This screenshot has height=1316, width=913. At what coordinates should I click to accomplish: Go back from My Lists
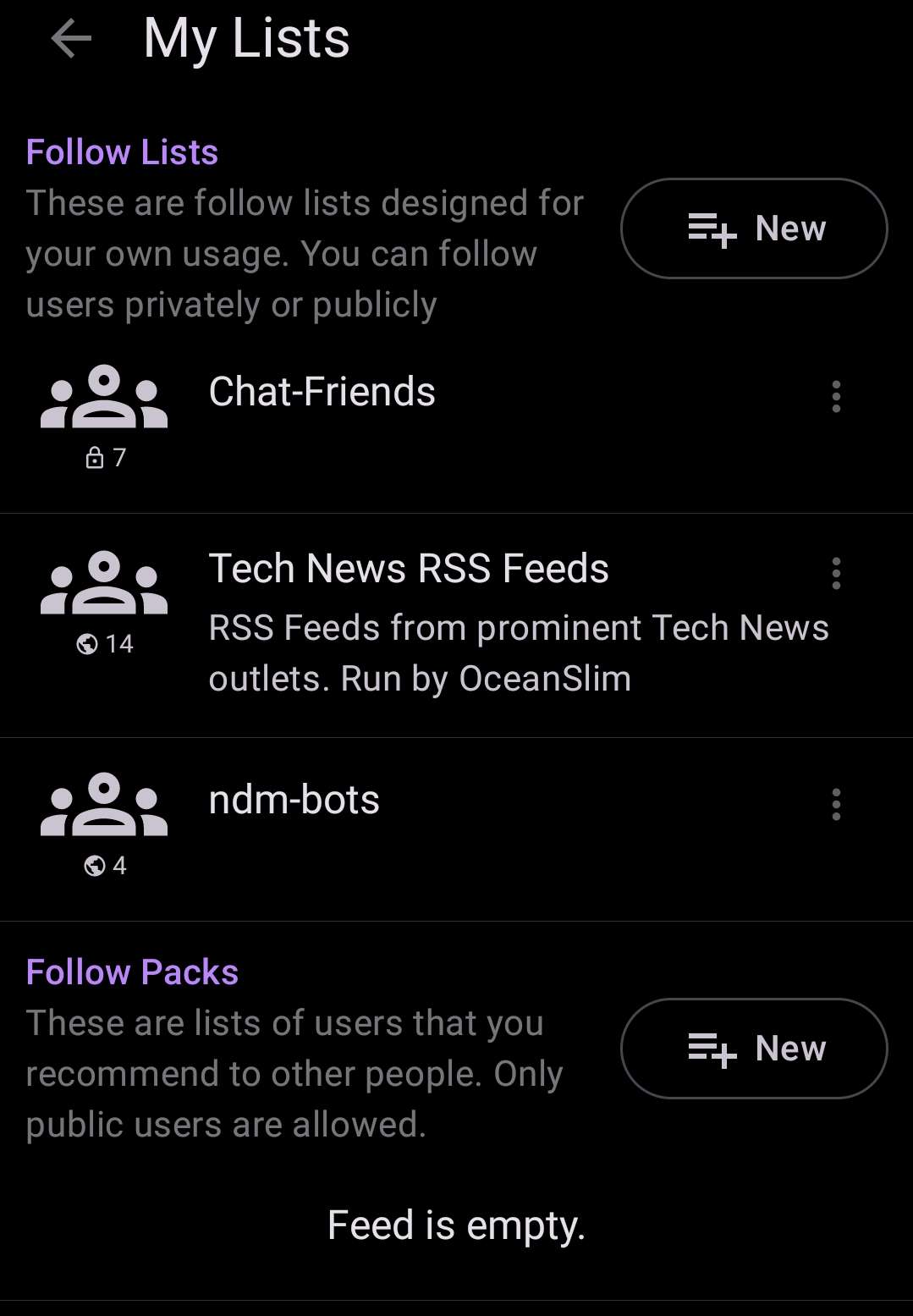pyautogui.click(x=71, y=39)
